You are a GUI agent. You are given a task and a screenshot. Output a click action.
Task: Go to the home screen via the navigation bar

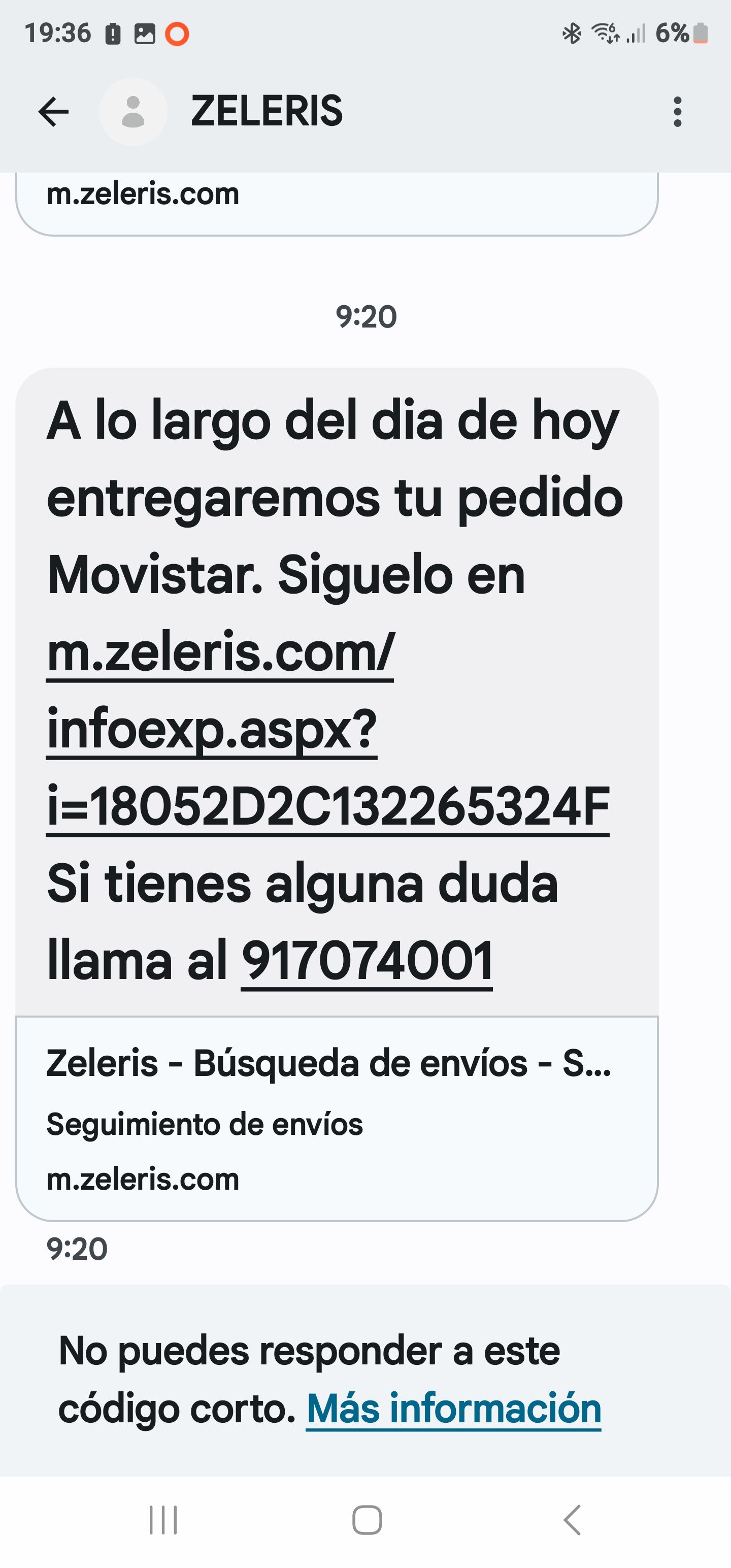tap(367, 1519)
